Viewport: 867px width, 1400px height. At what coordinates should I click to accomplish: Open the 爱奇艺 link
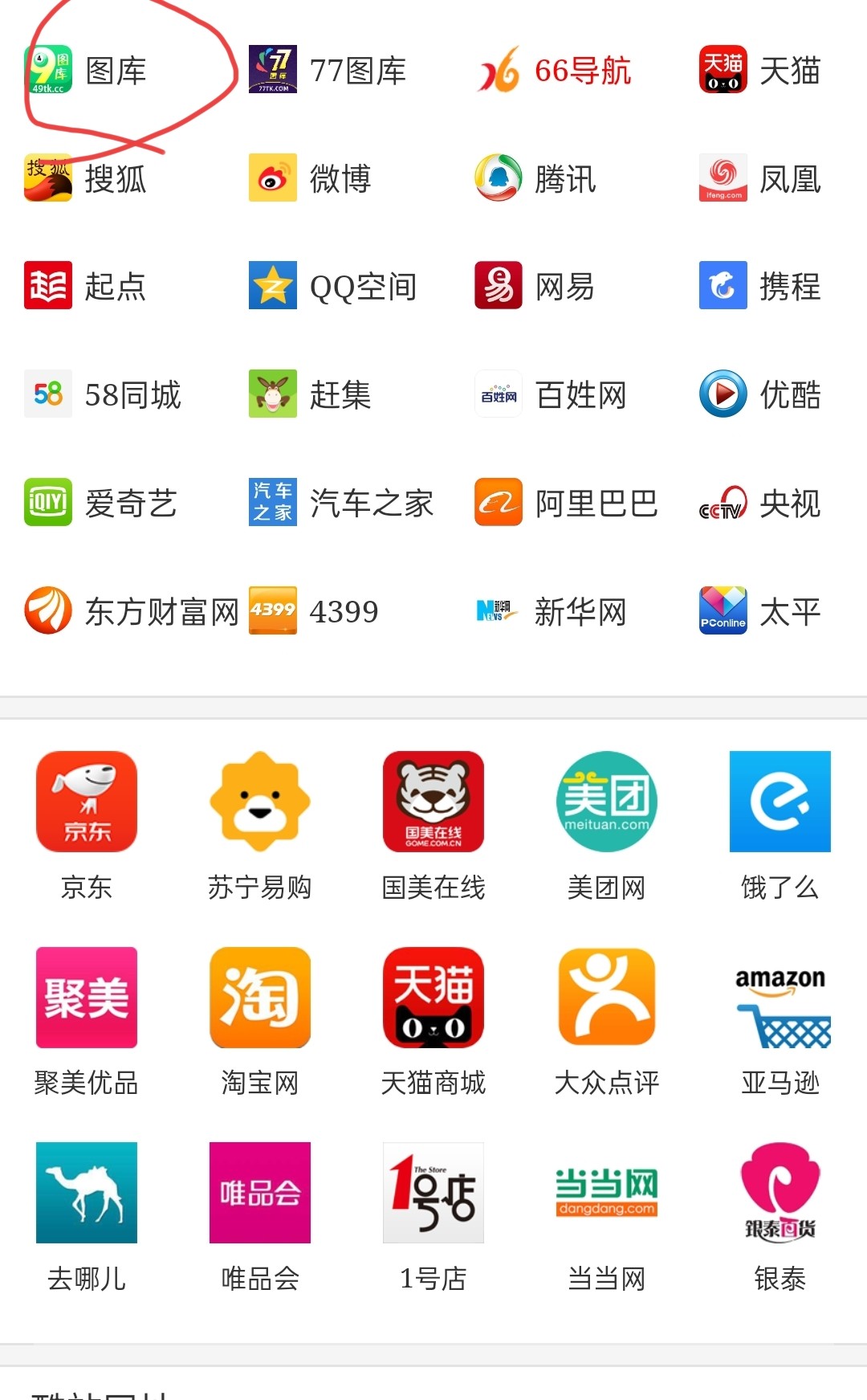tap(101, 503)
